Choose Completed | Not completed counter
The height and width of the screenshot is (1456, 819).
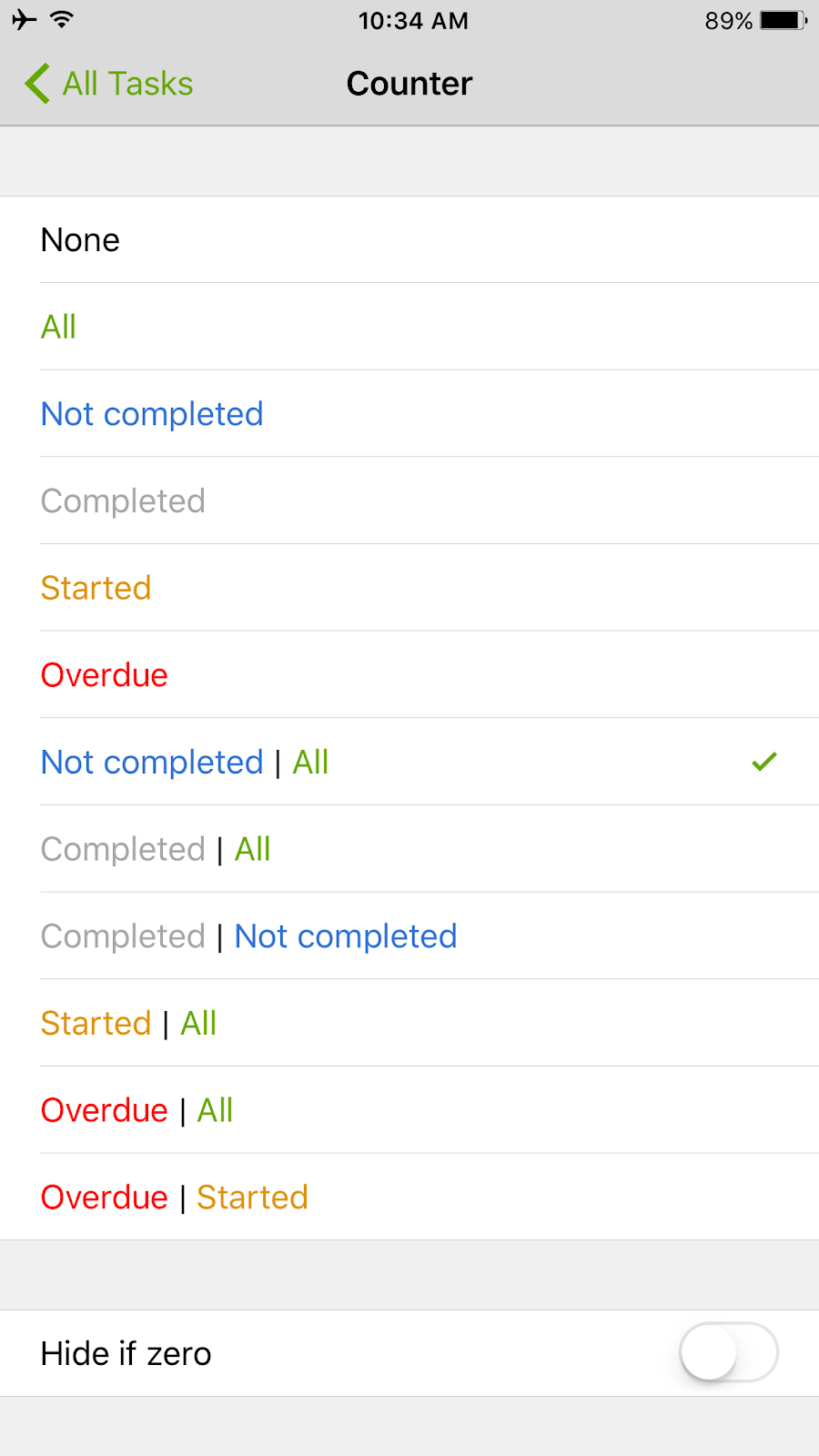click(x=409, y=936)
